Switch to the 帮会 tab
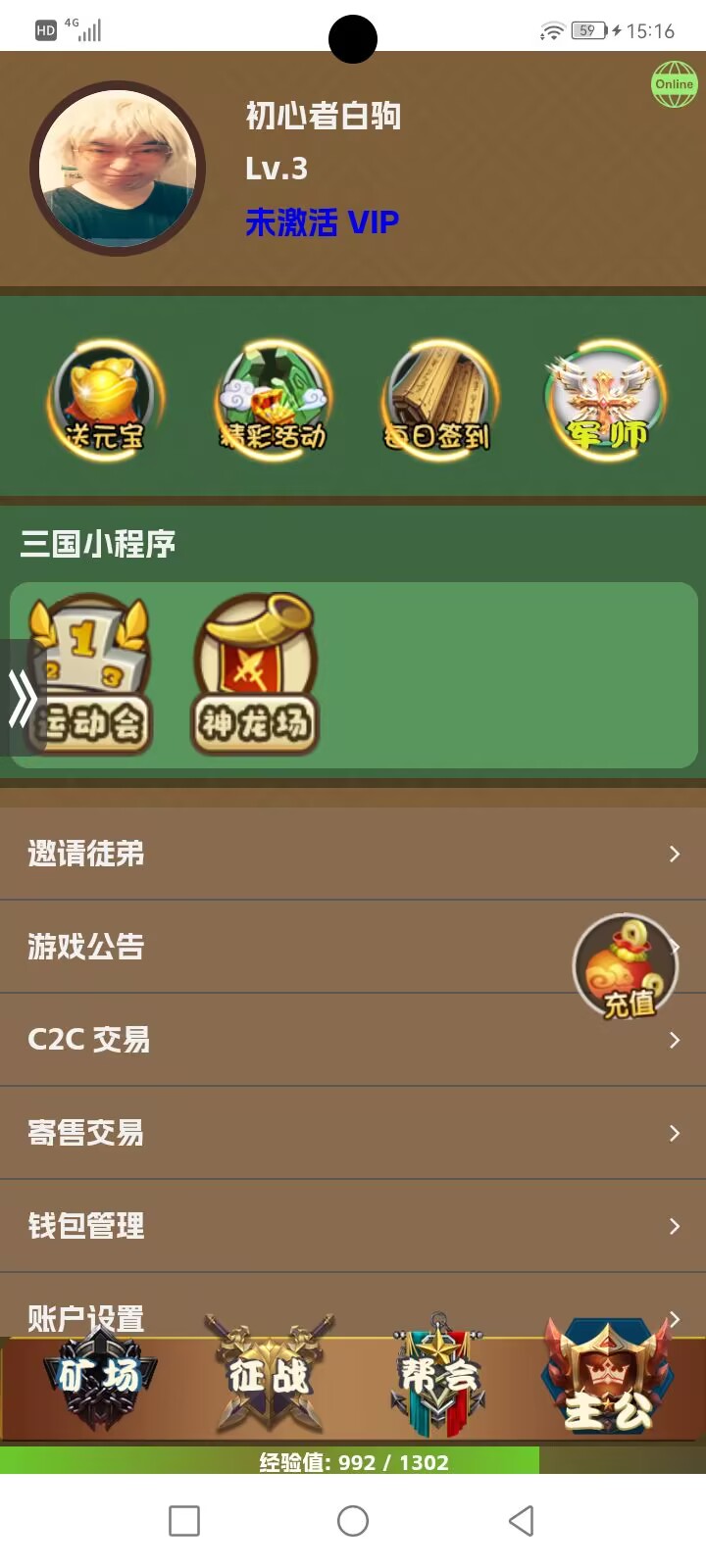The image size is (706, 1568). (x=438, y=1376)
